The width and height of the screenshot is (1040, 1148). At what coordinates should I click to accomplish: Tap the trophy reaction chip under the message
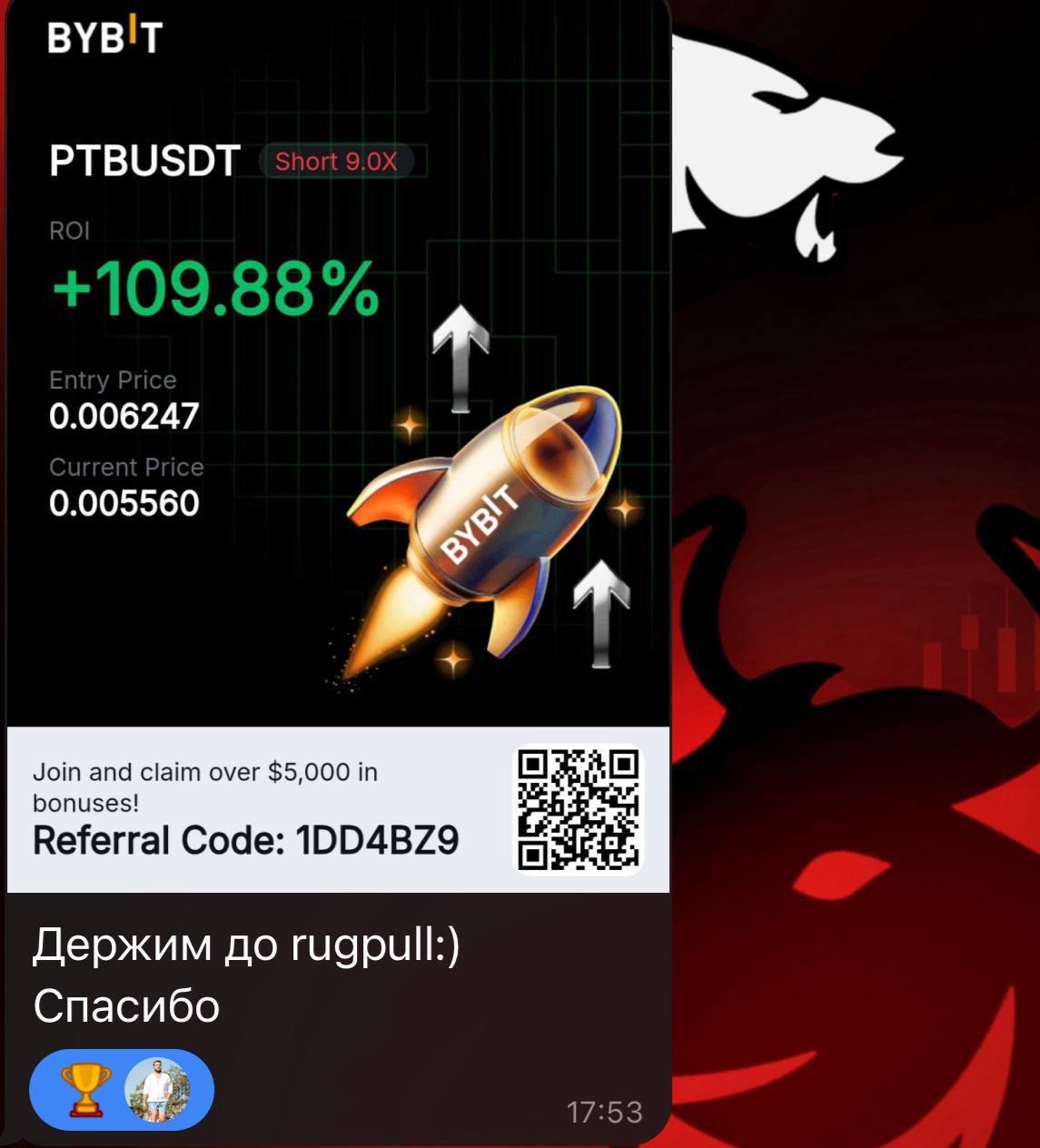coord(121,1090)
